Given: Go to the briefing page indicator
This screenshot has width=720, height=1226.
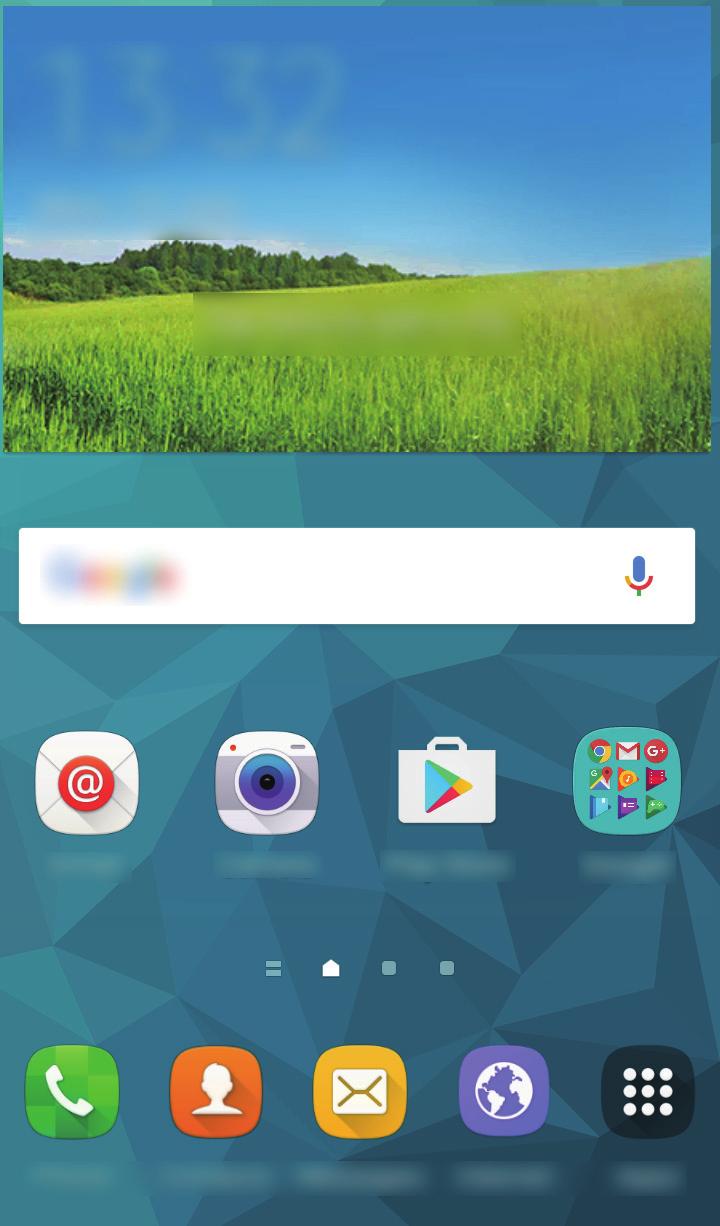Looking at the screenshot, I should pyautogui.click(x=273, y=968).
